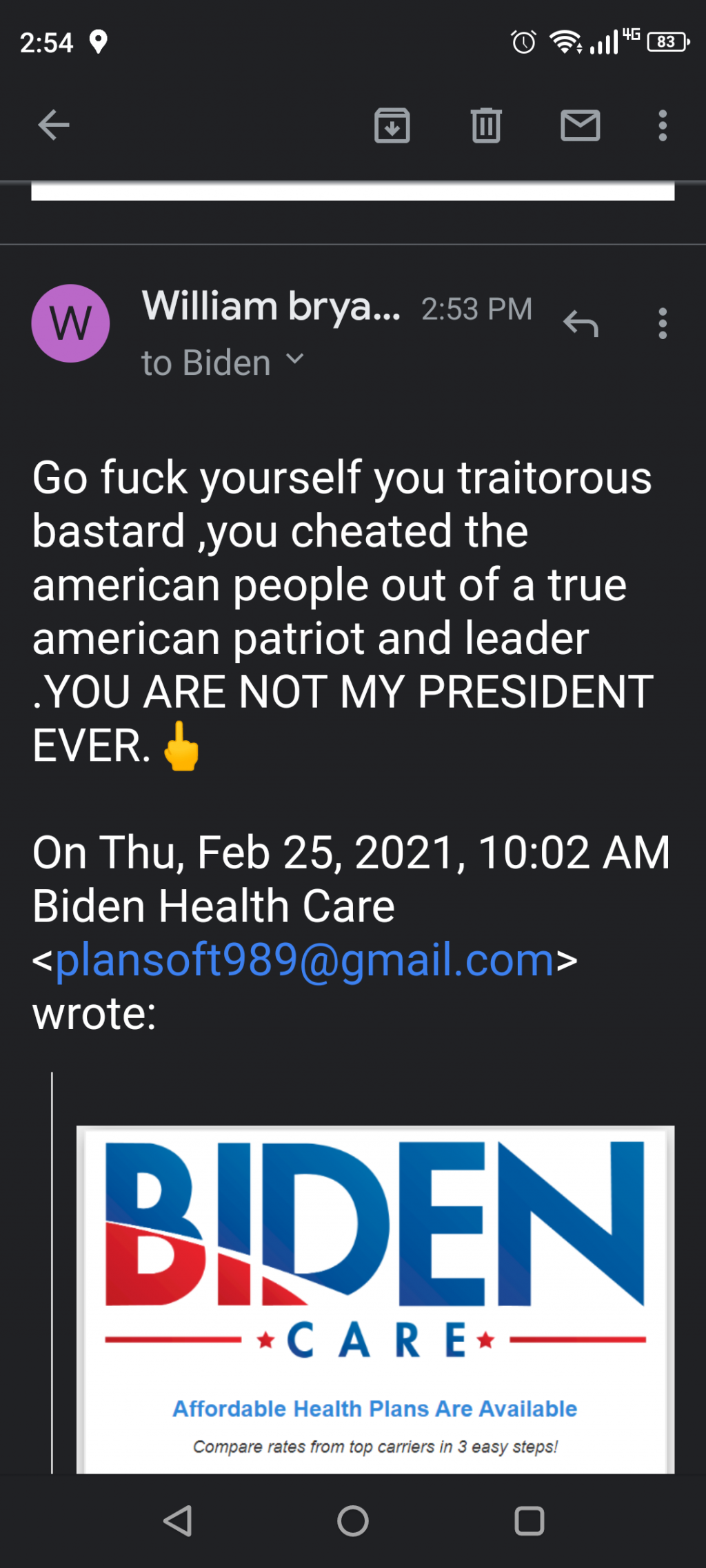Mark this email as unread
This screenshot has width=706, height=1568.
pos(580,125)
